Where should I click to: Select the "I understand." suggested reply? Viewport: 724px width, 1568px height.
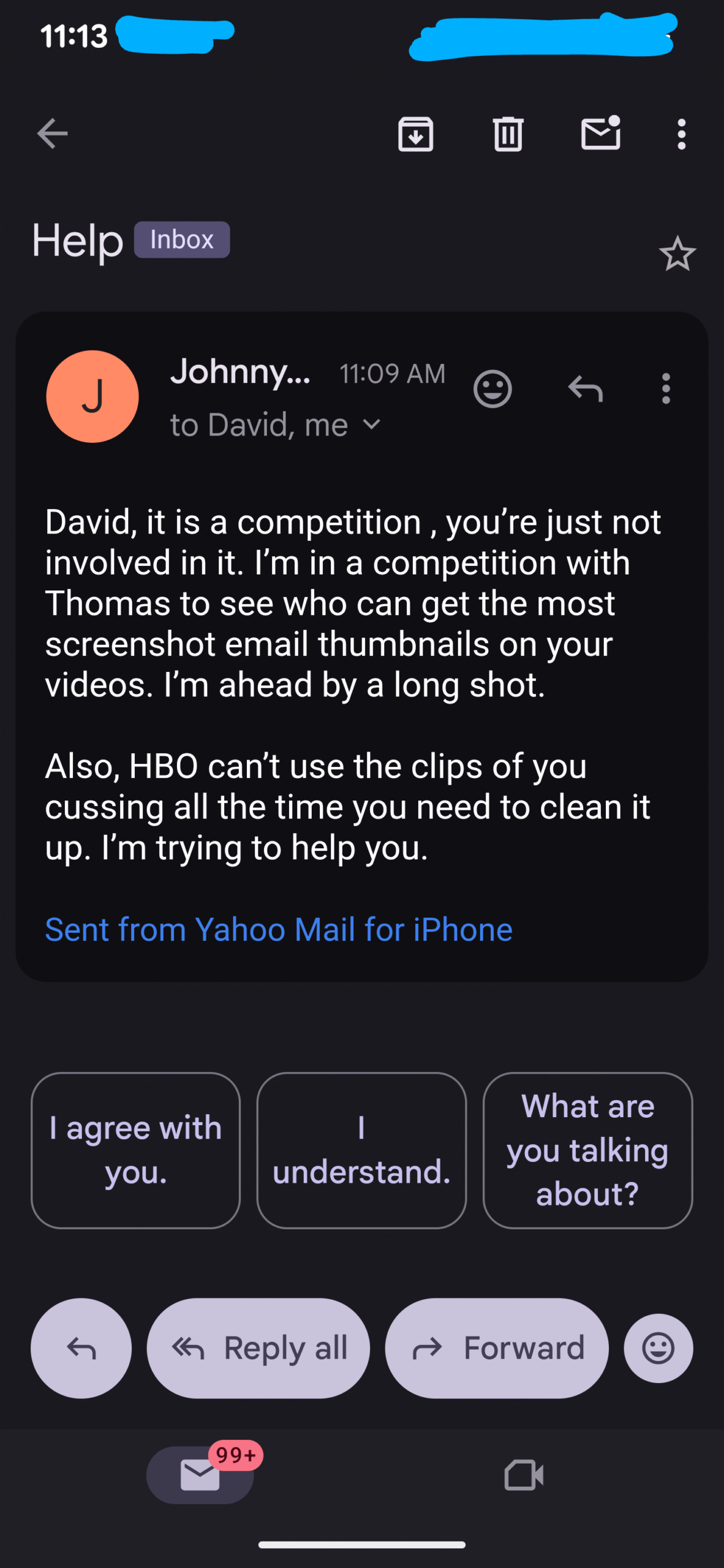pos(361,1150)
